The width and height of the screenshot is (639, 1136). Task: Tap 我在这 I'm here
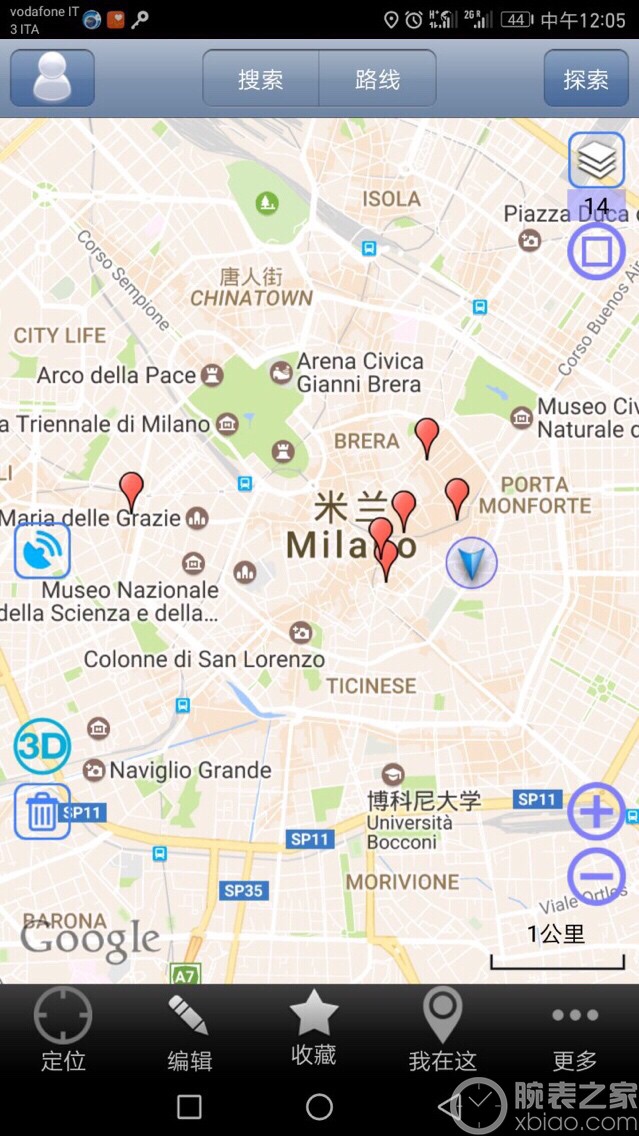pos(442,1030)
